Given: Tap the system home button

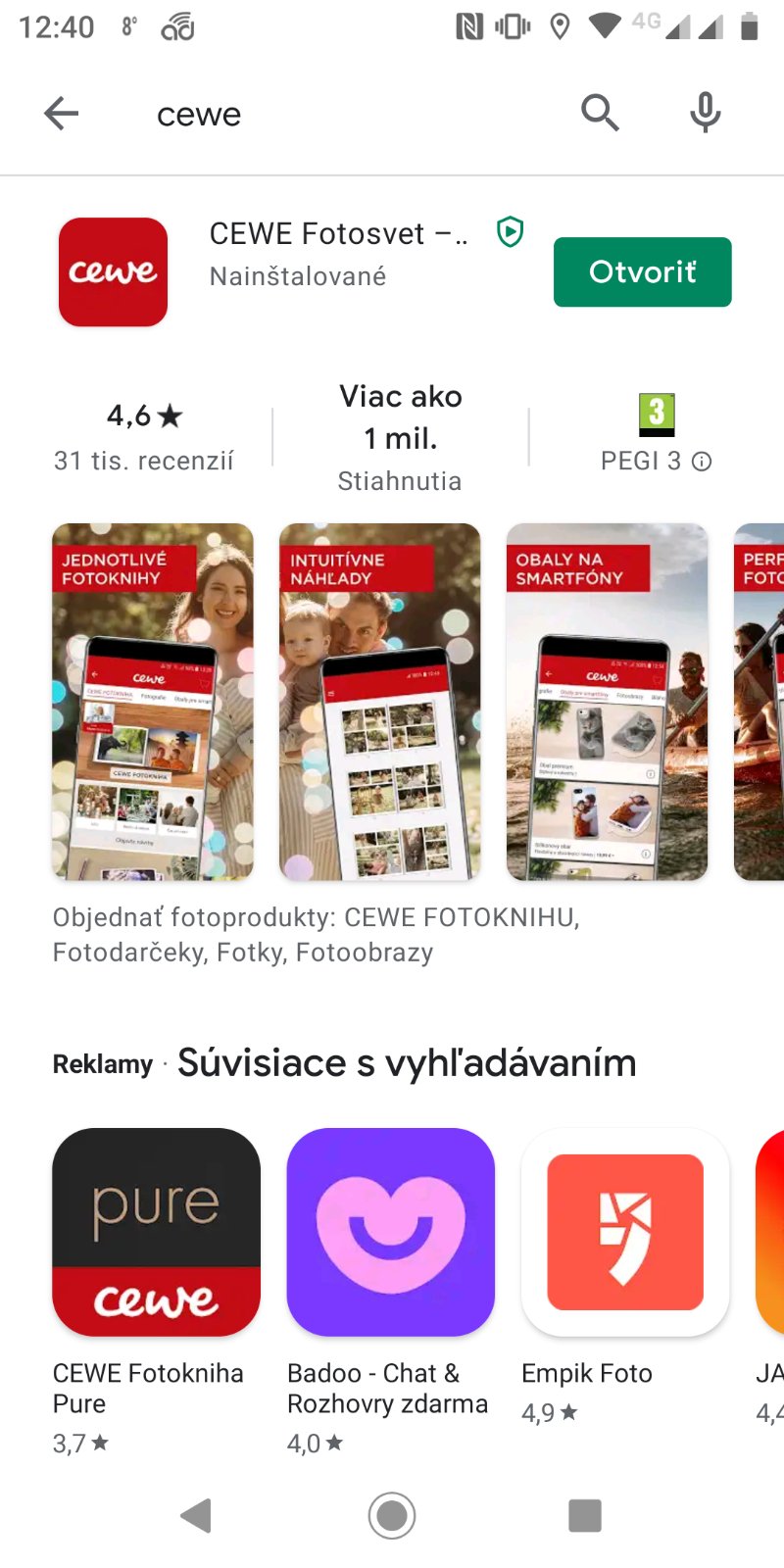Looking at the screenshot, I should tap(392, 1515).
